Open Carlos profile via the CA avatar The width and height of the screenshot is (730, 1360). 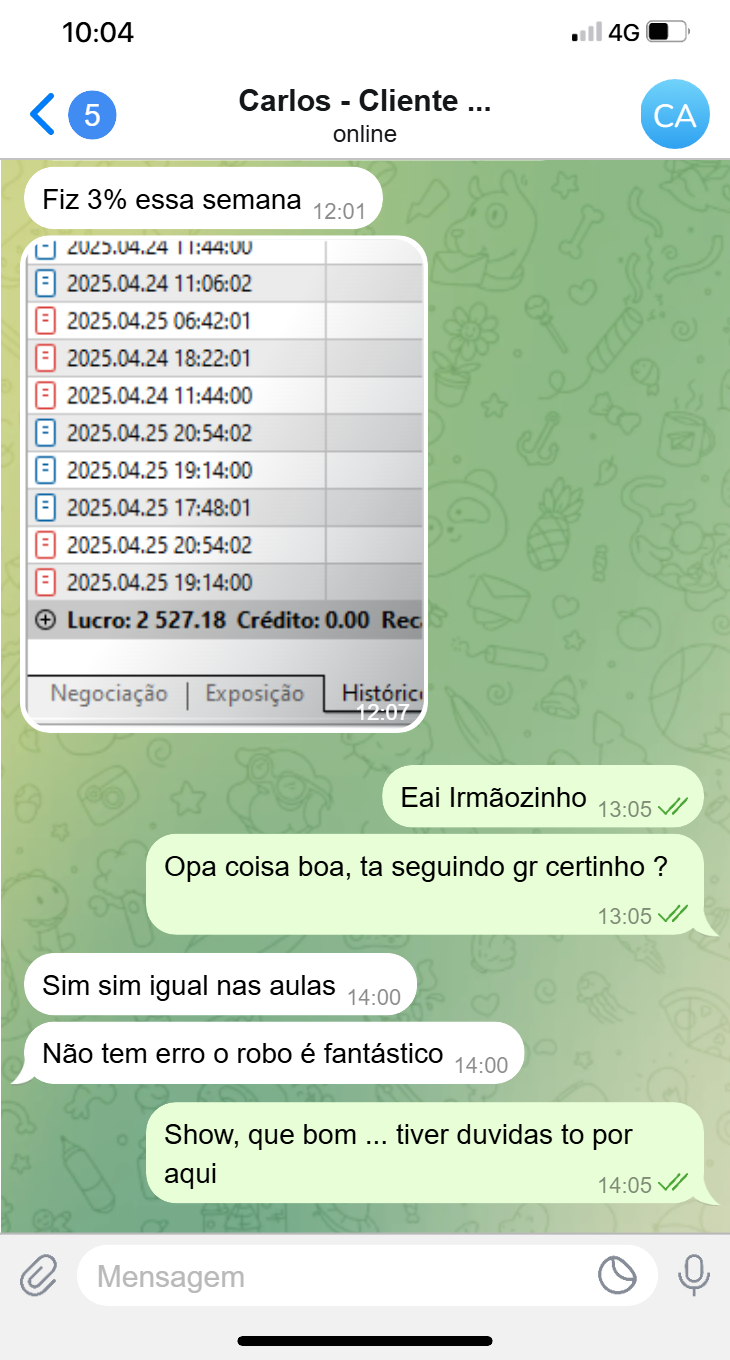(x=675, y=114)
